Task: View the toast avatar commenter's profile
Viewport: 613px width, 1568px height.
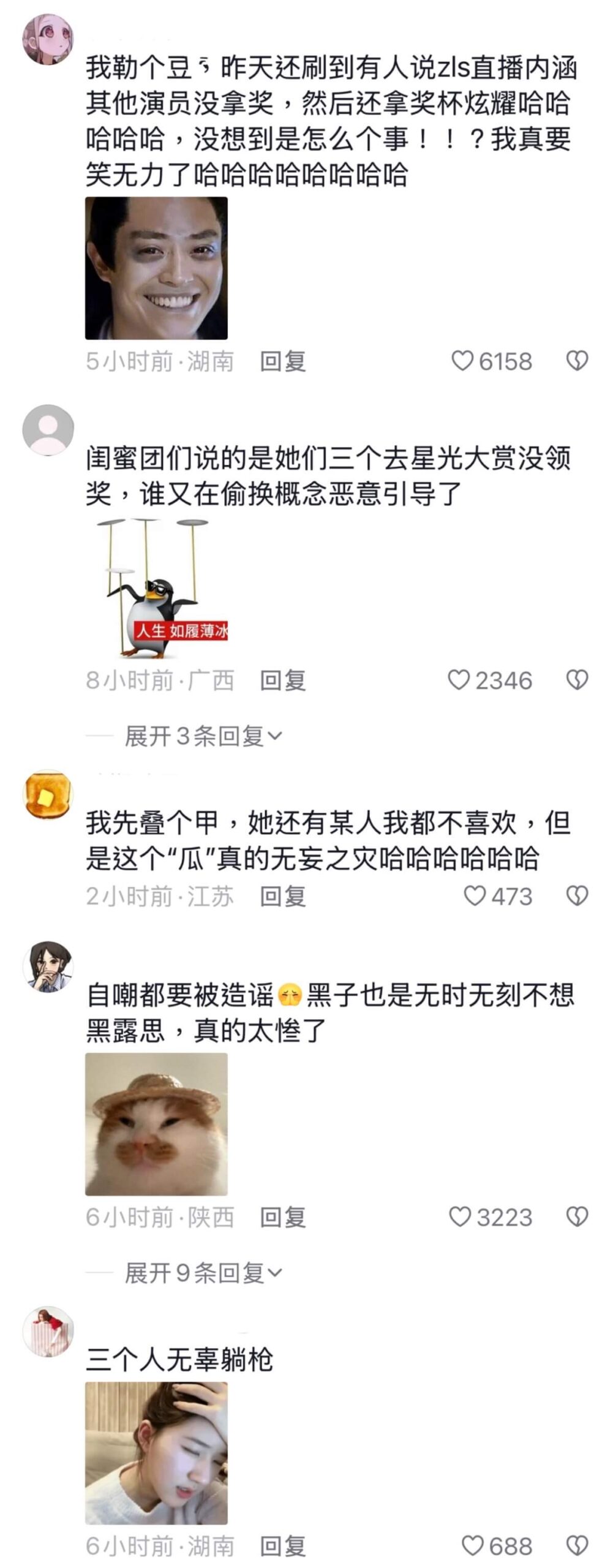Action: click(48, 794)
